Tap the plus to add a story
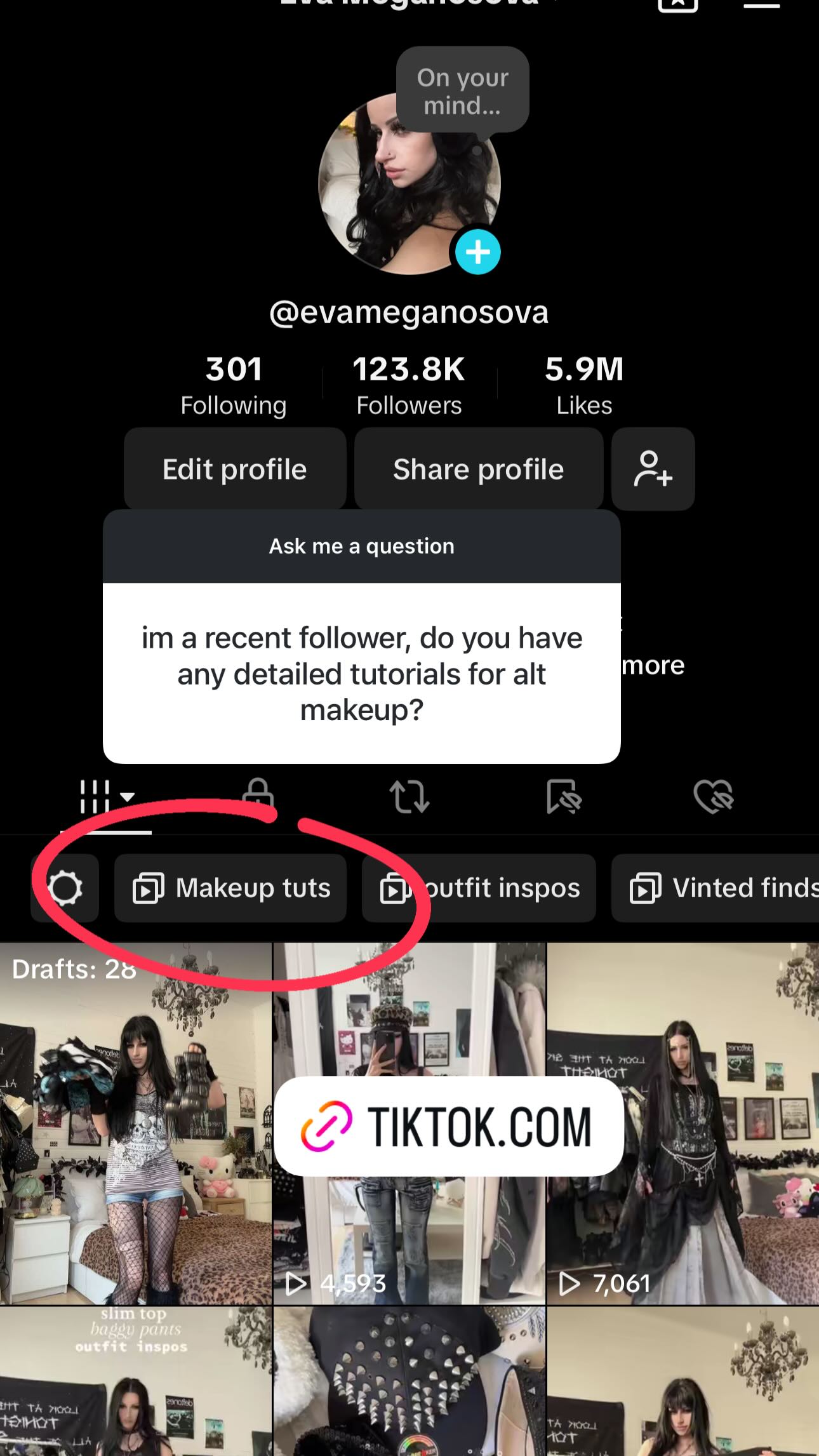The image size is (819, 1456). point(477,251)
